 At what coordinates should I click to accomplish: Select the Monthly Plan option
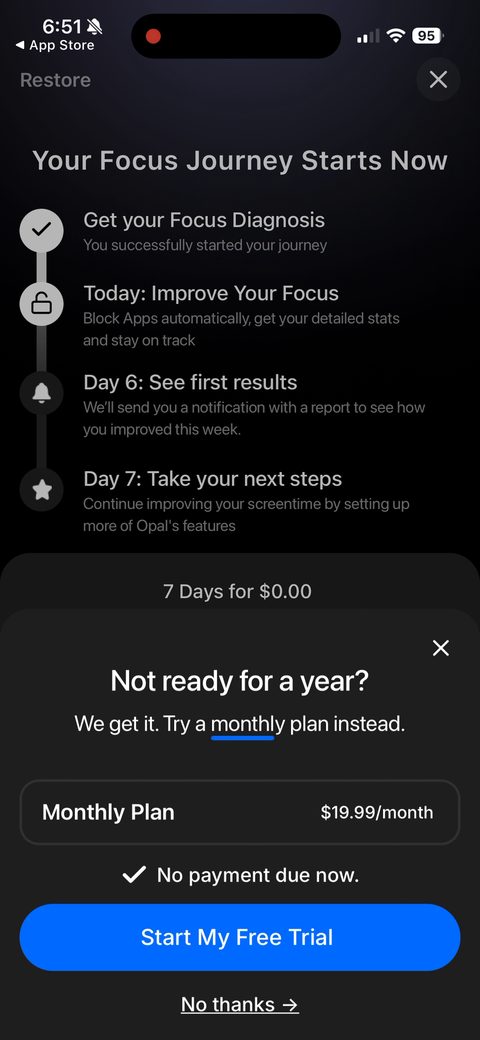point(239,812)
